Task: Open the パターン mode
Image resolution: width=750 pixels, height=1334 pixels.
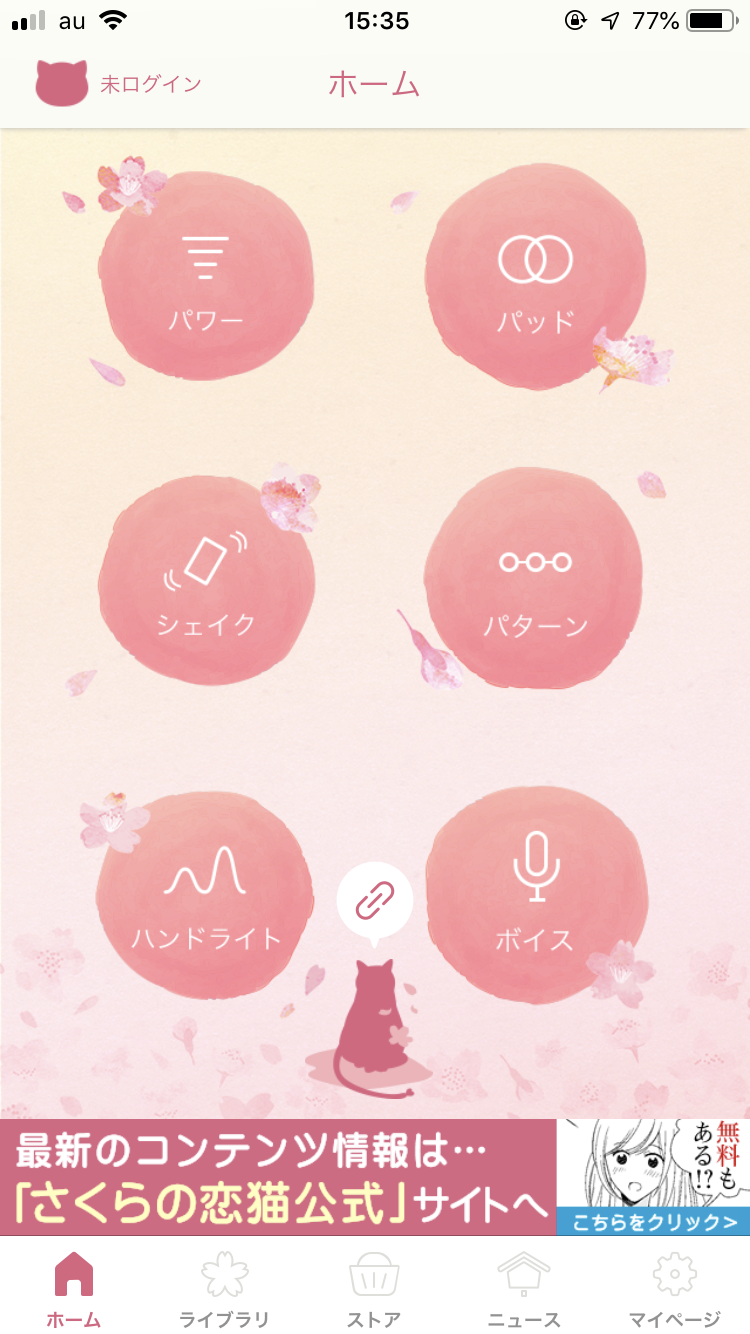Action: coord(535,580)
